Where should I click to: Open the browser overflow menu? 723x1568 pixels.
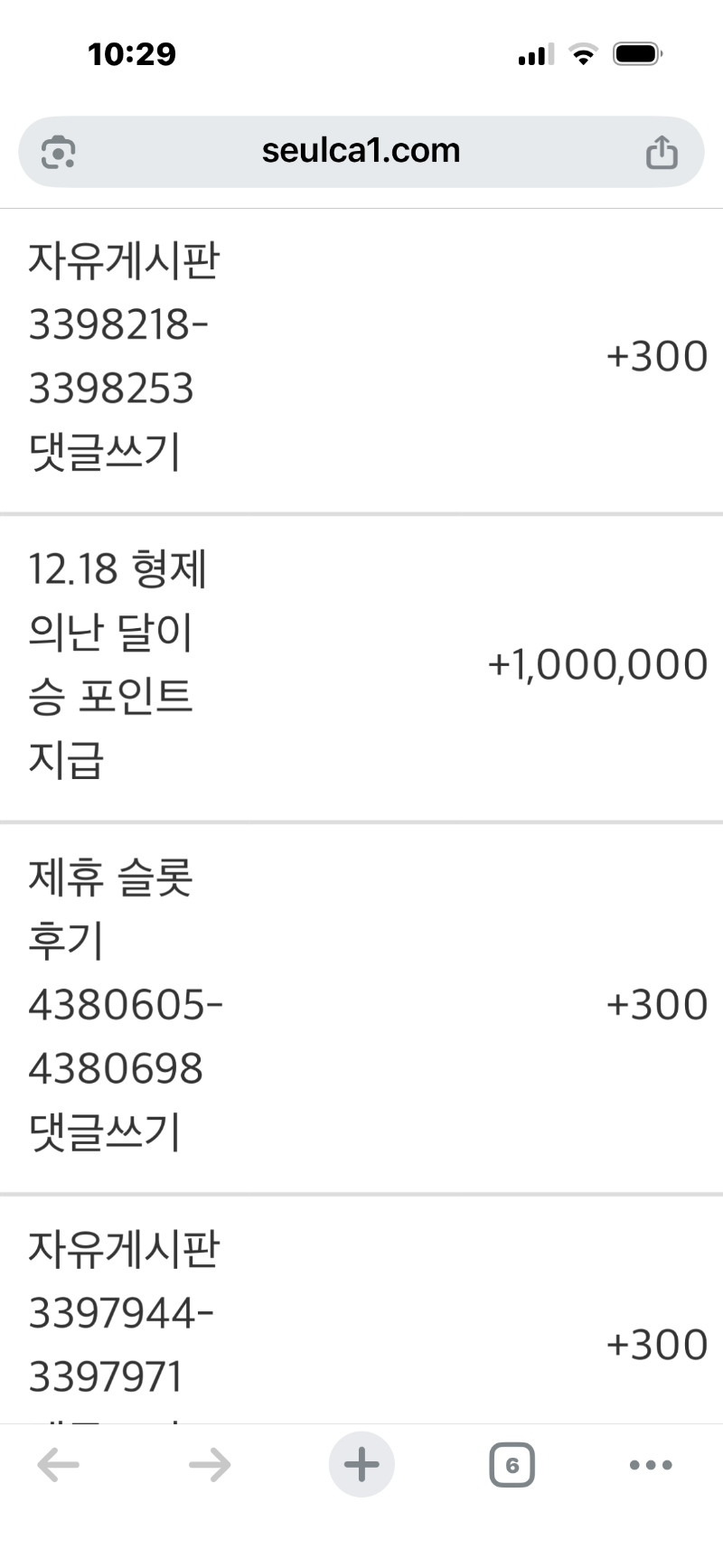[x=651, y=1465]
